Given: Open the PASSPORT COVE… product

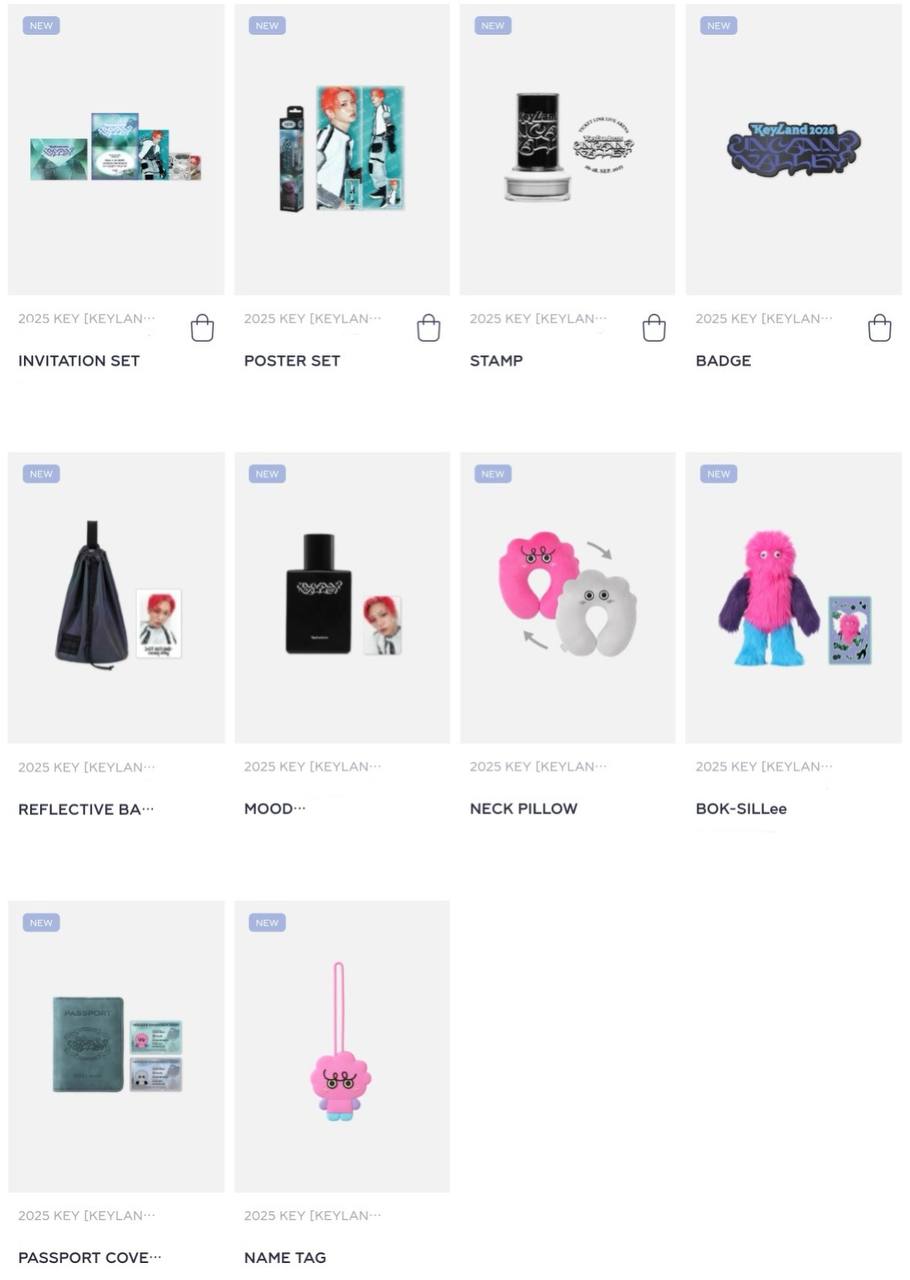Looking at the screenshot, I should point(116,1046).
